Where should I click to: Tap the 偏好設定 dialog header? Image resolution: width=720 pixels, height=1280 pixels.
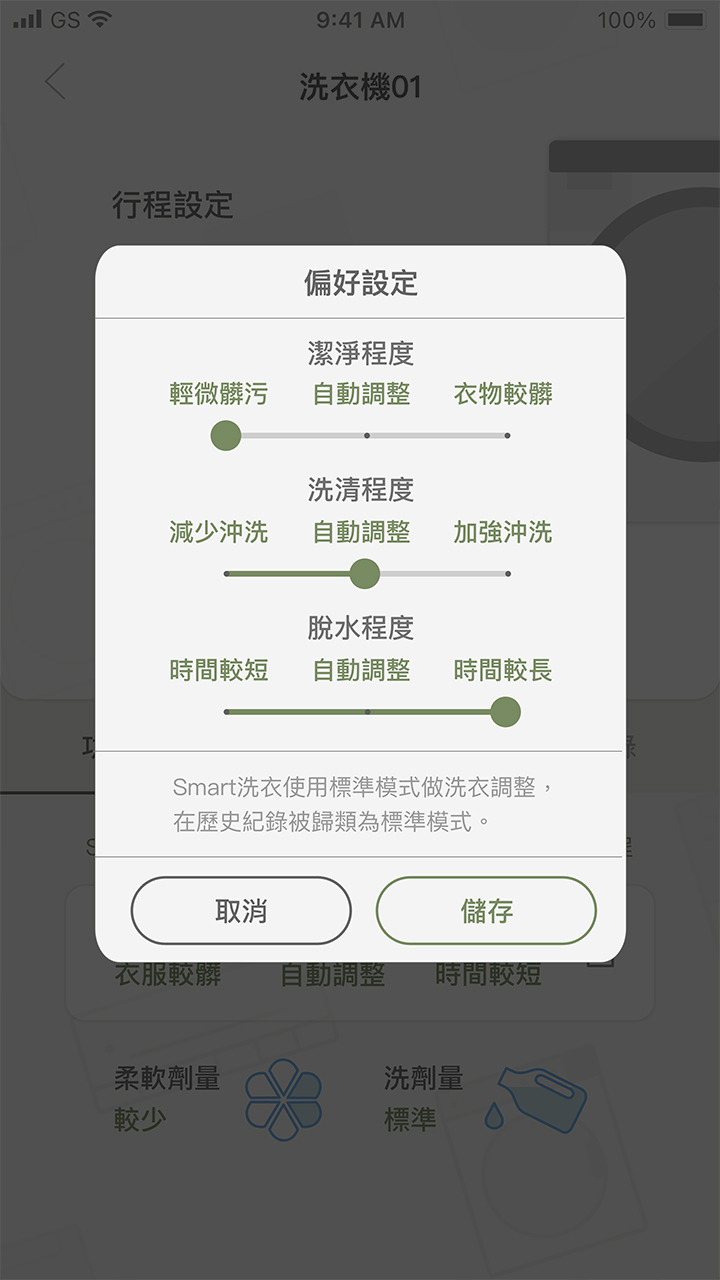tap(359, 283)
